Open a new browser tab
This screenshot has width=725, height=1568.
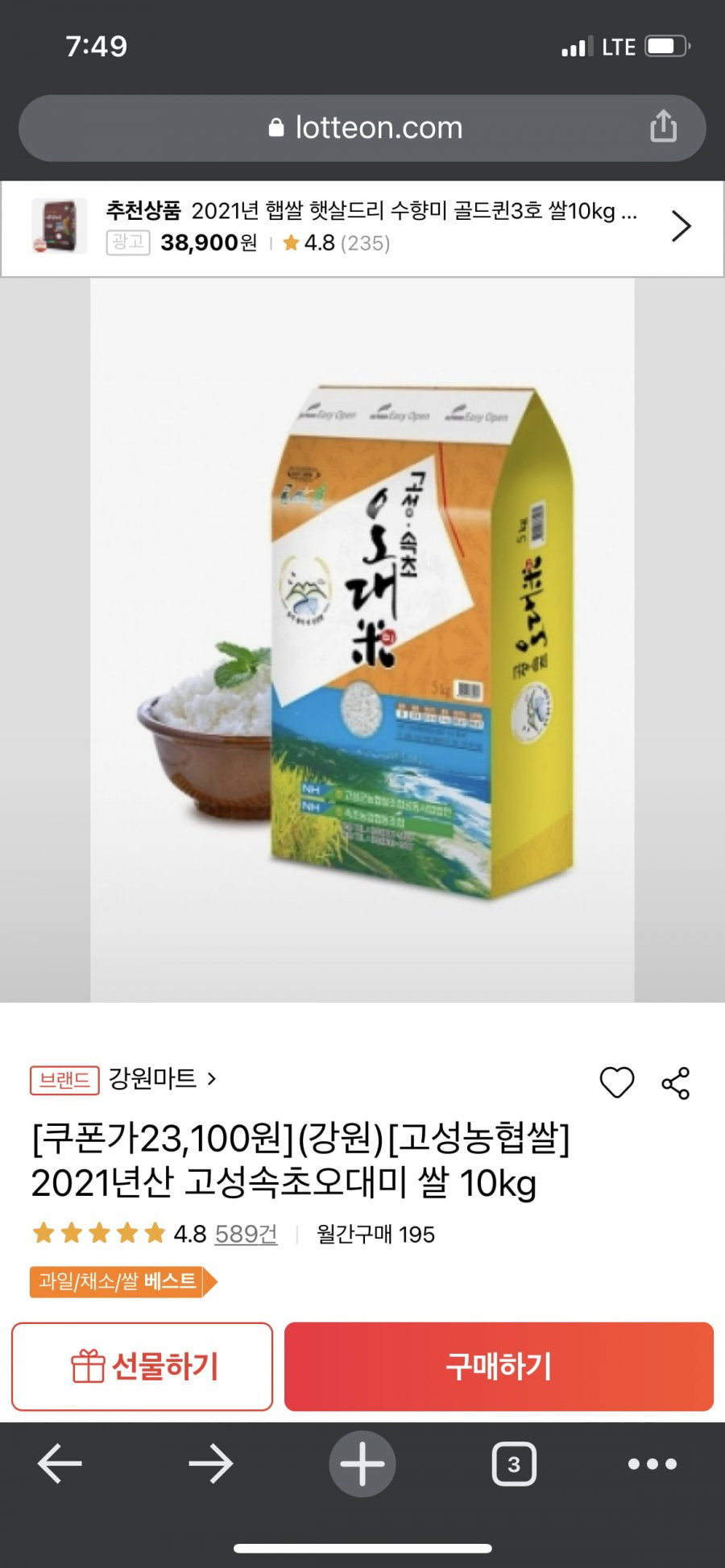362,1463
